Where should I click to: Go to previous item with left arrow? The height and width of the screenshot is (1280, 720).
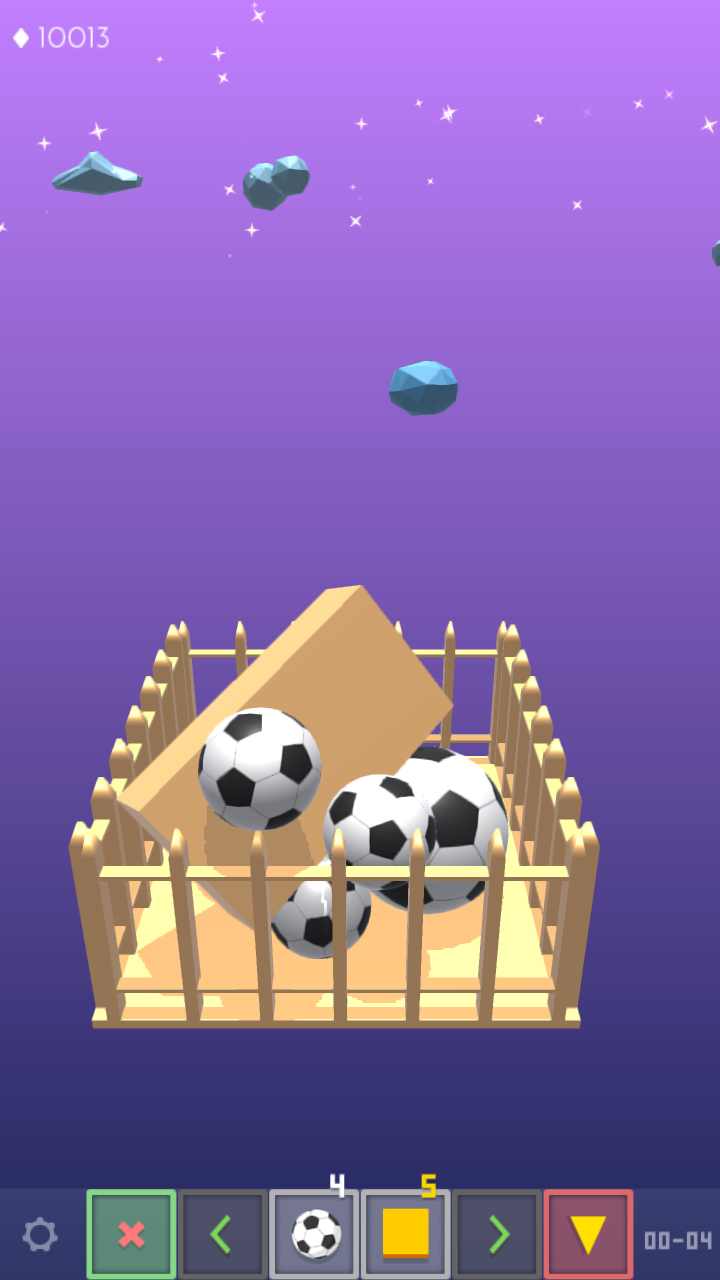[x=222, y=1234]
